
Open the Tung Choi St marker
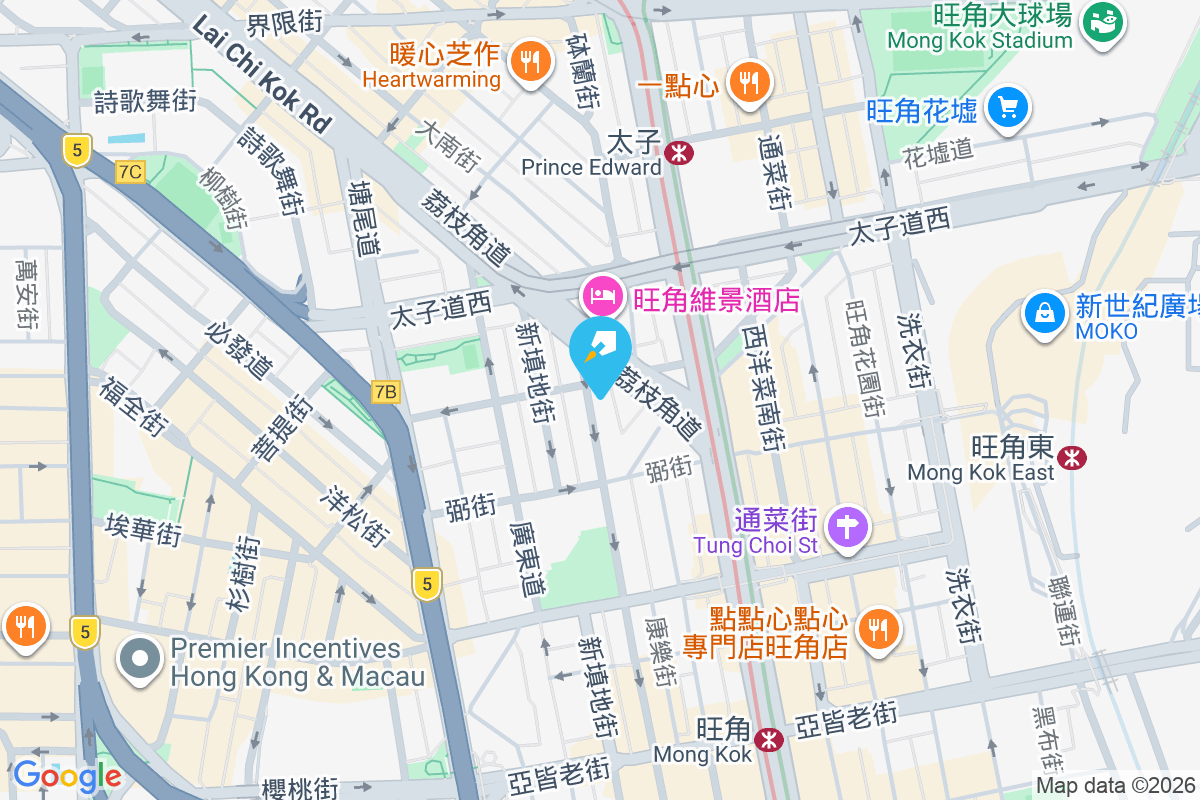[x=849, y=526]
